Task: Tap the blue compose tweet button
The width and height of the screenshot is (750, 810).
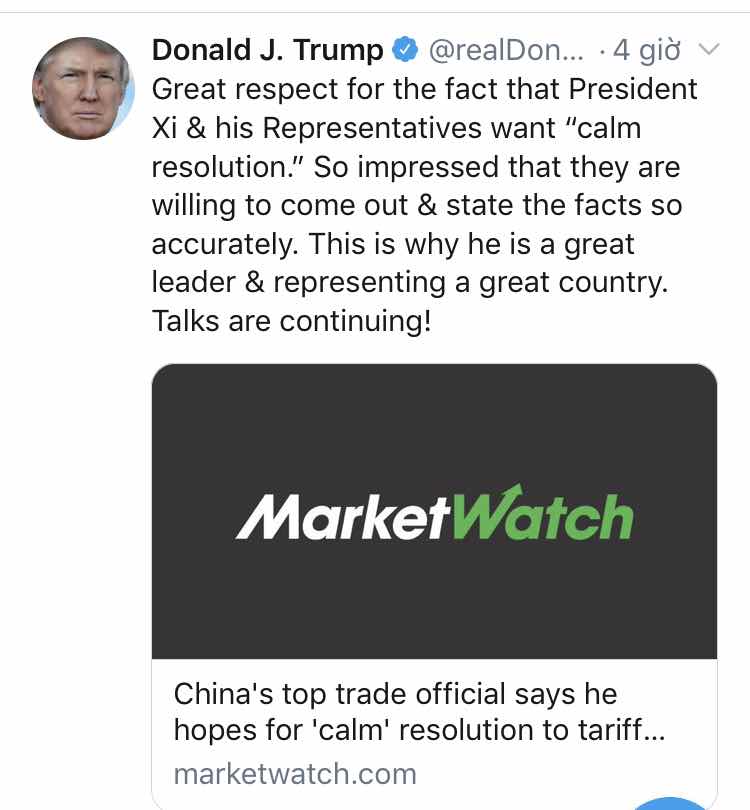Action: 671,802
